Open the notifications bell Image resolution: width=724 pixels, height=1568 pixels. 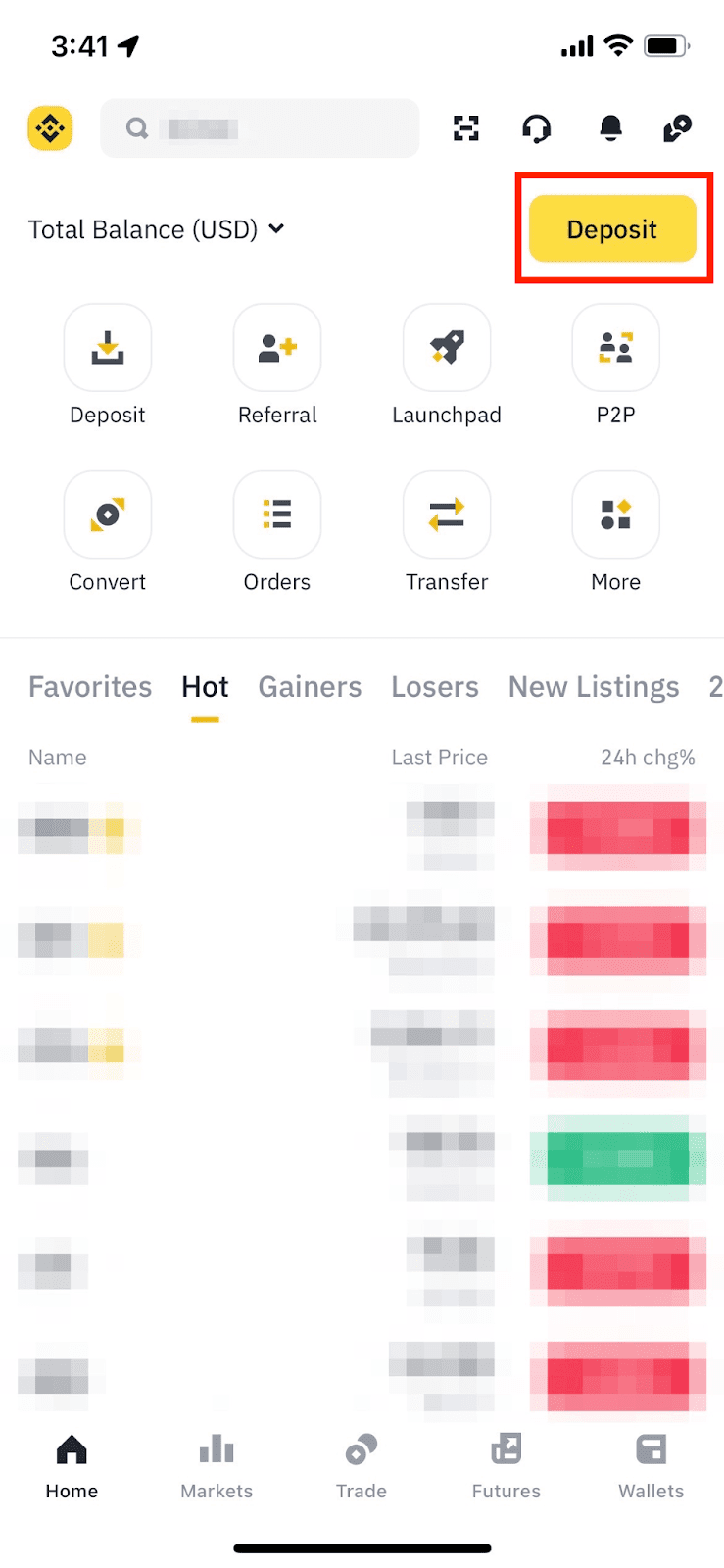pos(610,128)
